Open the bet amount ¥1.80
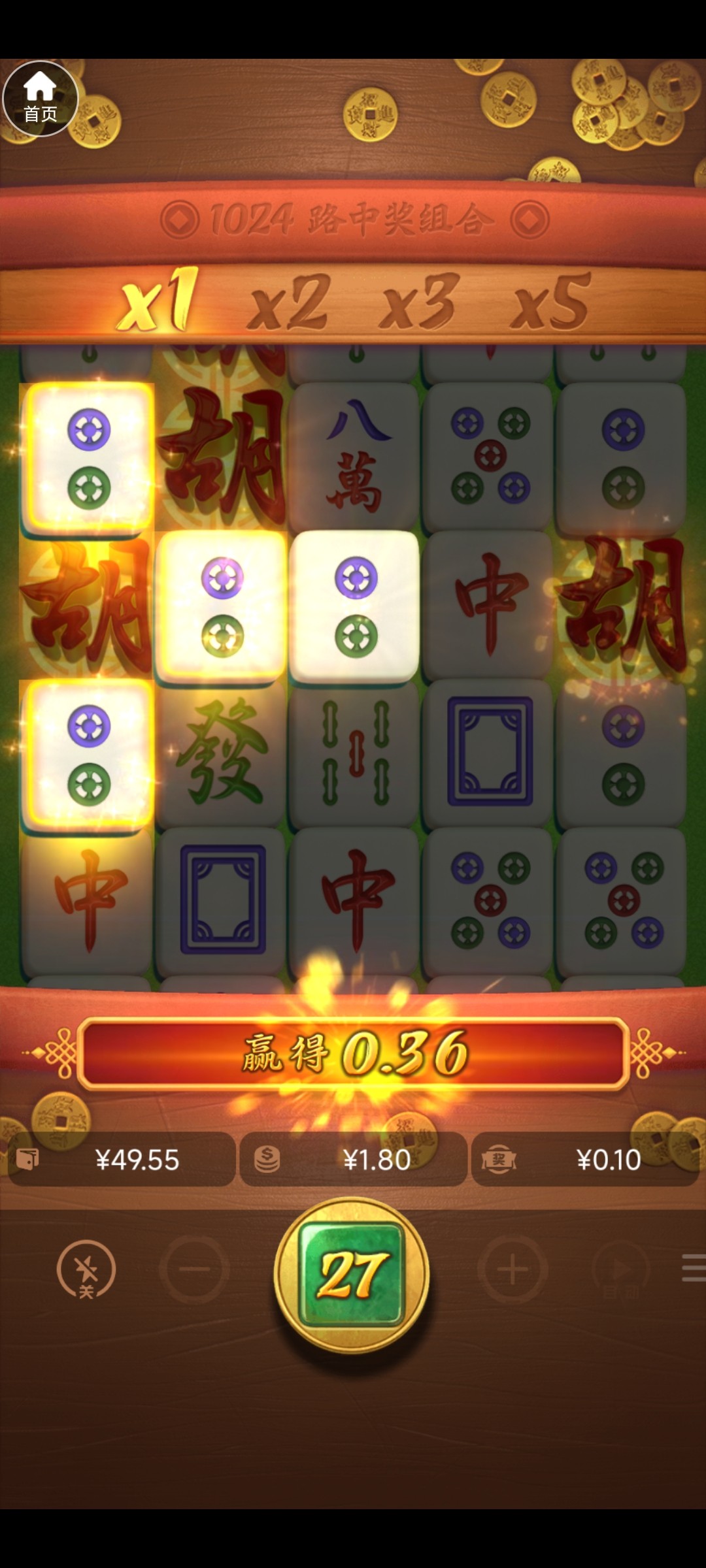Image resolution: width=706 pixels, height=1568 pixels. (353, 1160)
